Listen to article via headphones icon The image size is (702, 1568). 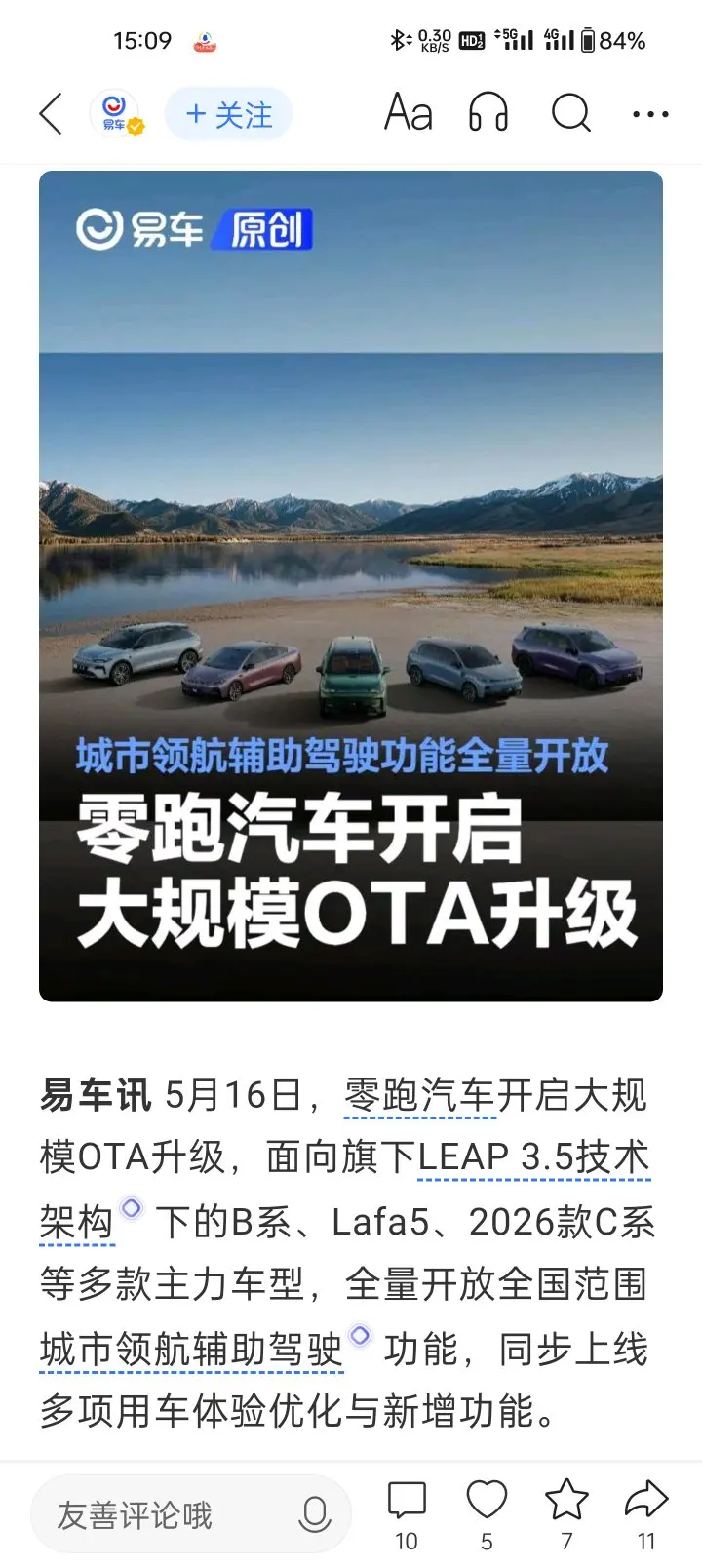(488, 113)
